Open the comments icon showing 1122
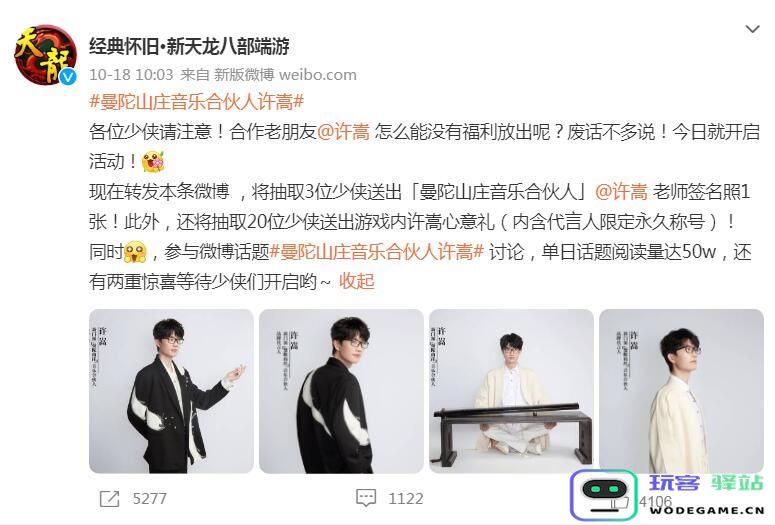The image size is (775, 525). (389, 498)
